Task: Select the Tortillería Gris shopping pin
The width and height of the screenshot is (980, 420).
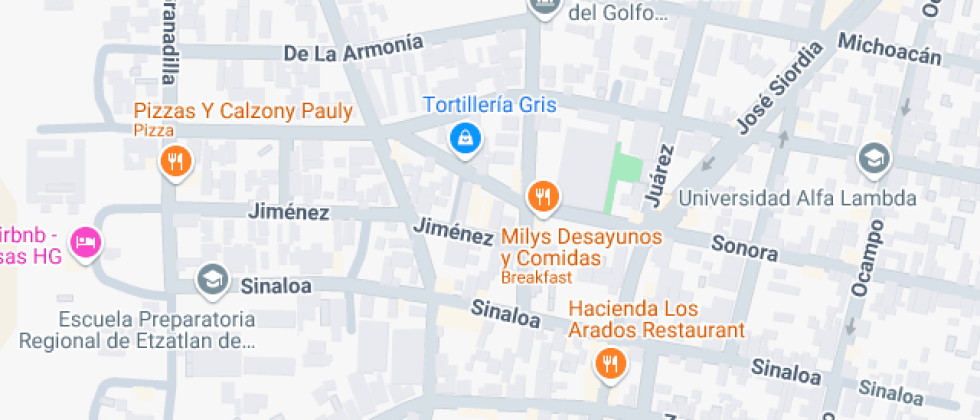Action: (465, 138)
